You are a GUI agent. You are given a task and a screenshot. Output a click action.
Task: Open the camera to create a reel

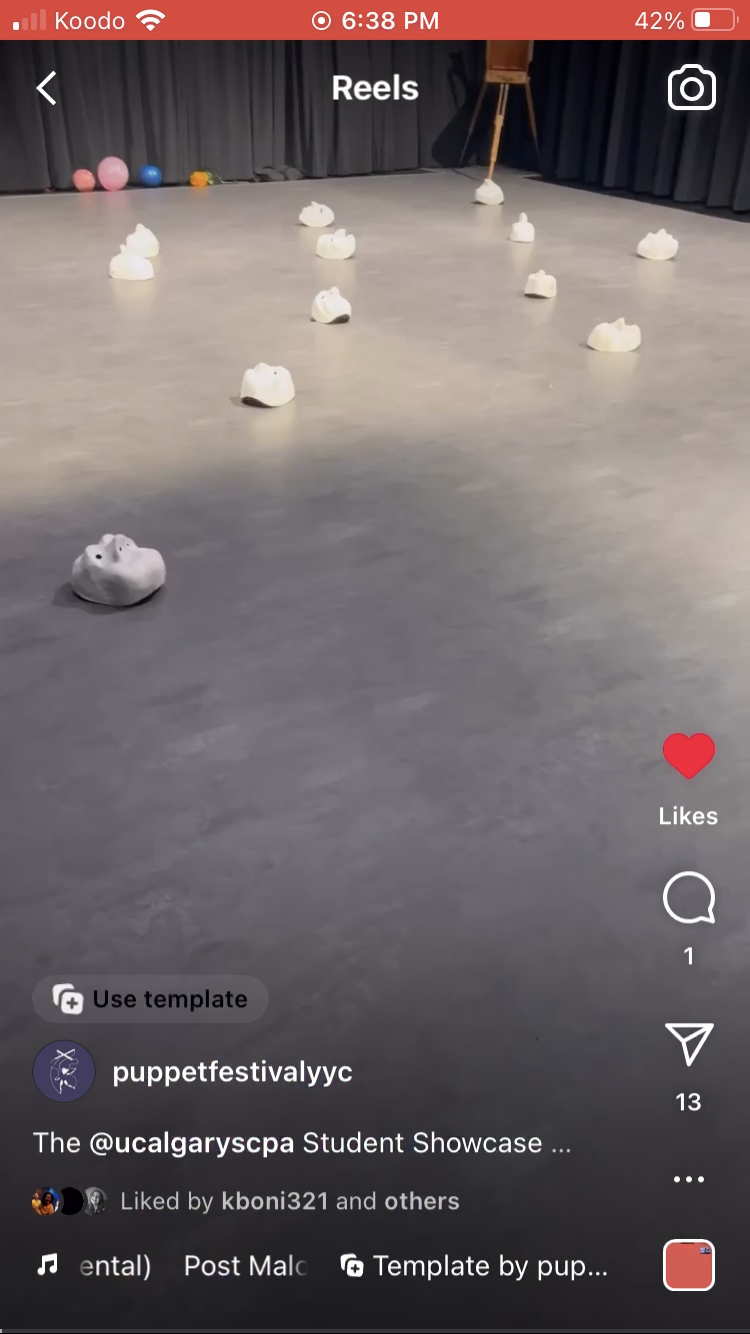click(x=691, y=88)
